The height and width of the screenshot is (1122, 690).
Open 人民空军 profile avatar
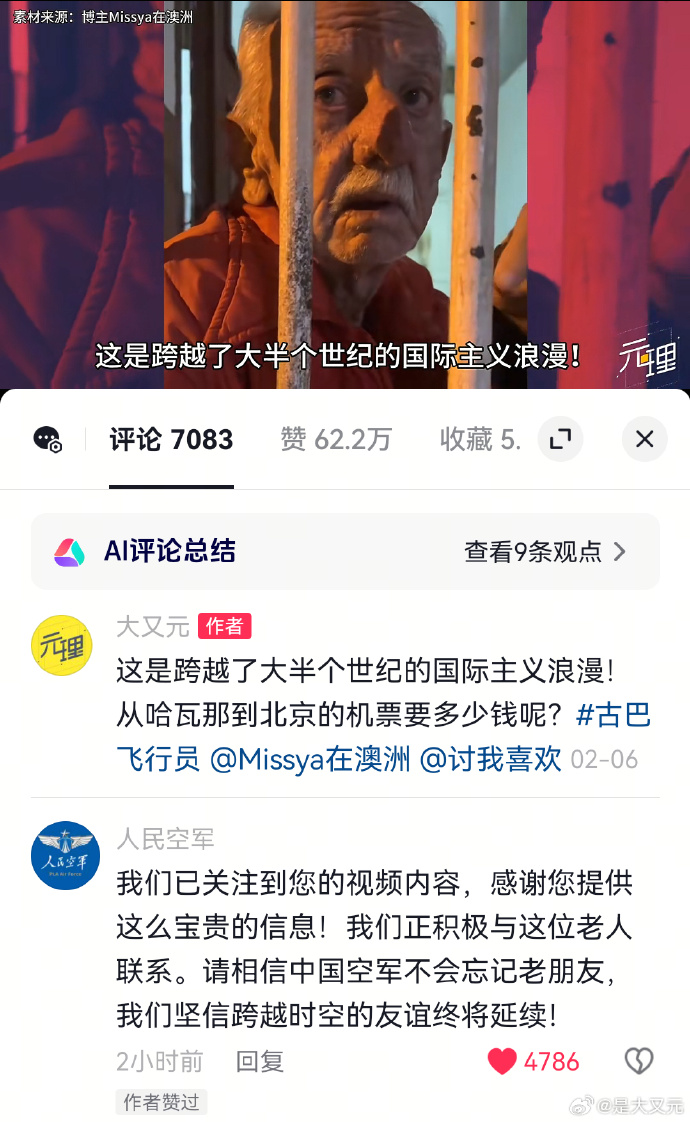[65, 855]
